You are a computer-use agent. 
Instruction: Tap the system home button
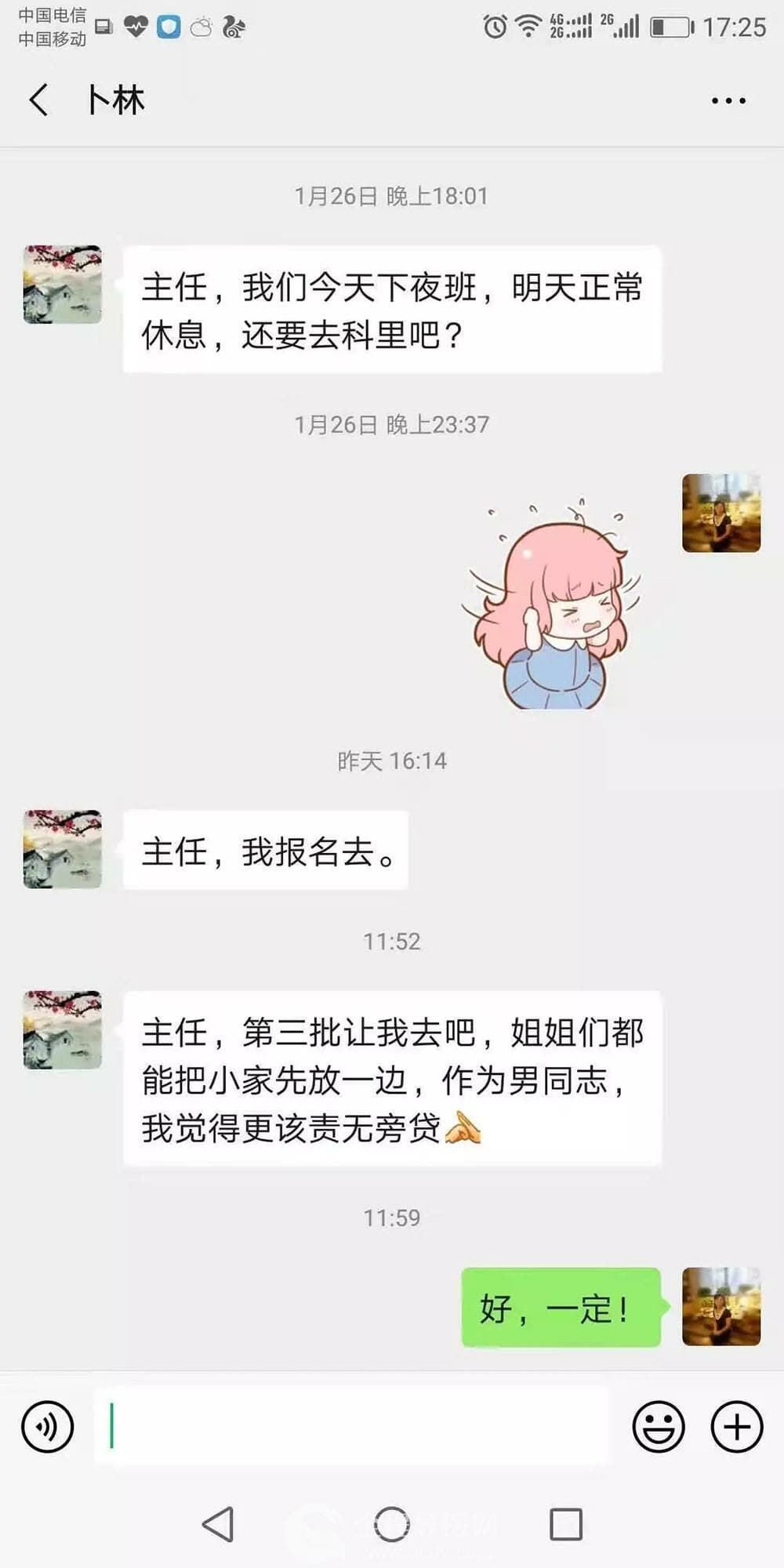tap(392, 1525)
